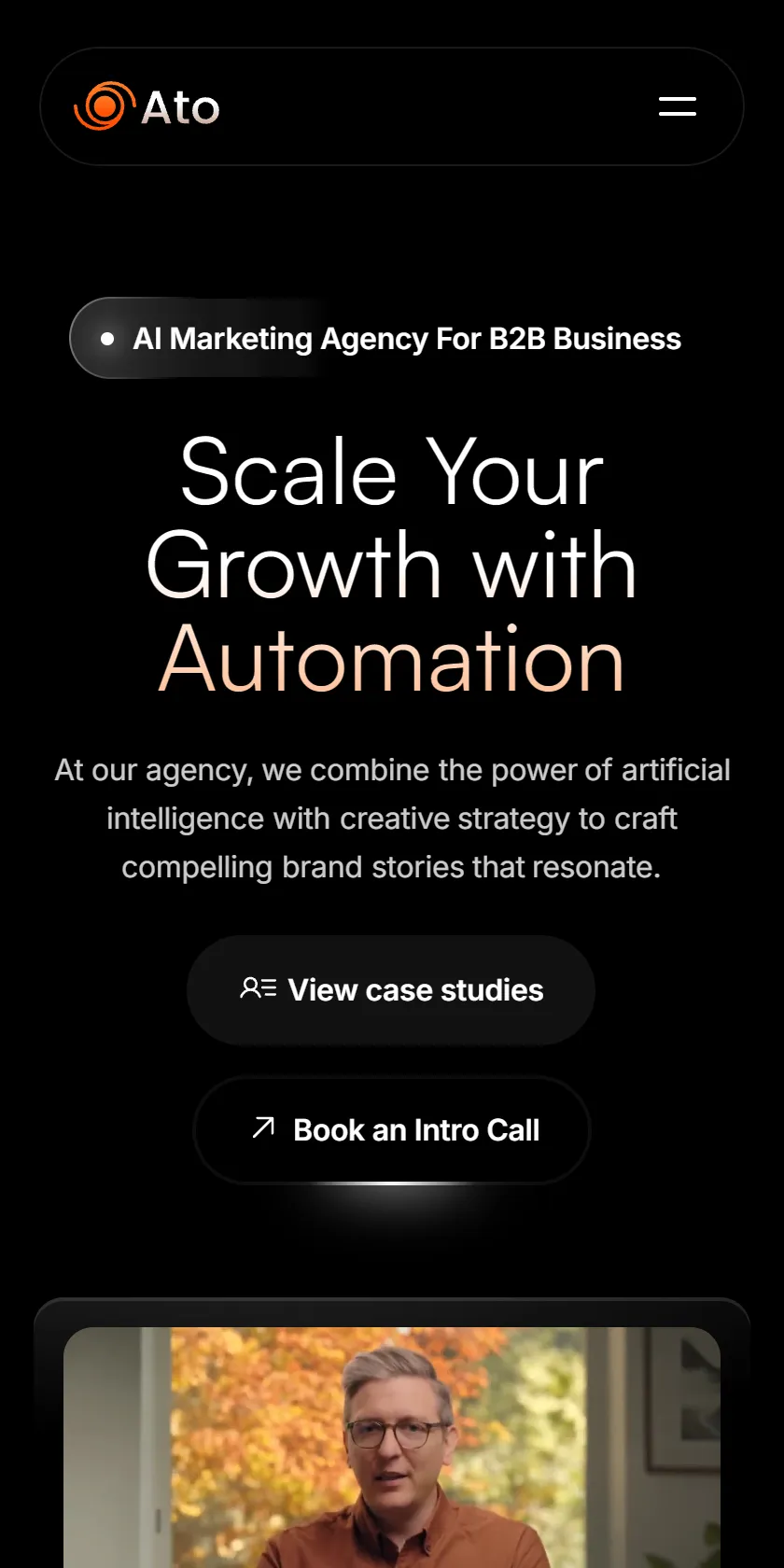Viewport: 784px width, 1568px height.
Task: View case studies
Action: tap(391, 990)
